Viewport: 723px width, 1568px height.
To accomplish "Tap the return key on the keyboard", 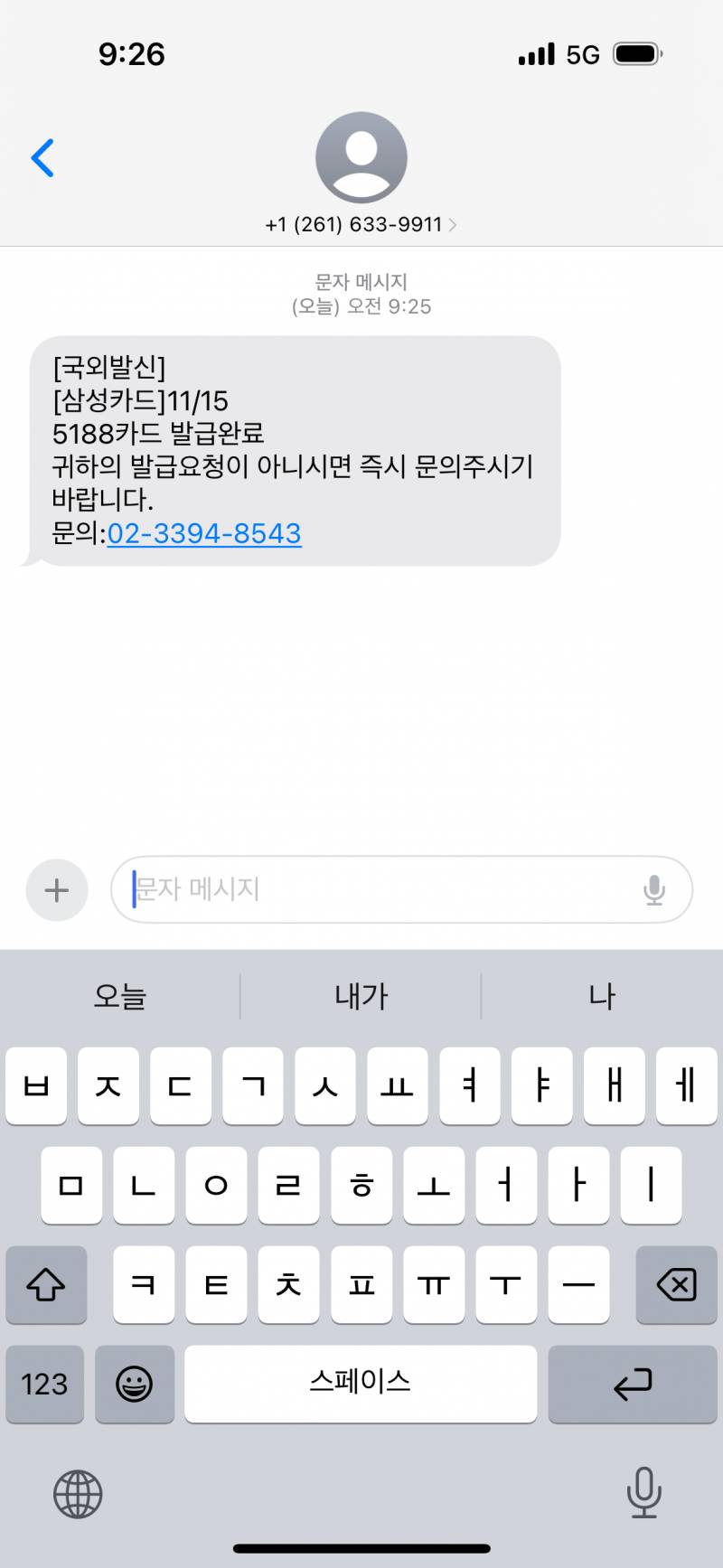I will point(631,1384).
